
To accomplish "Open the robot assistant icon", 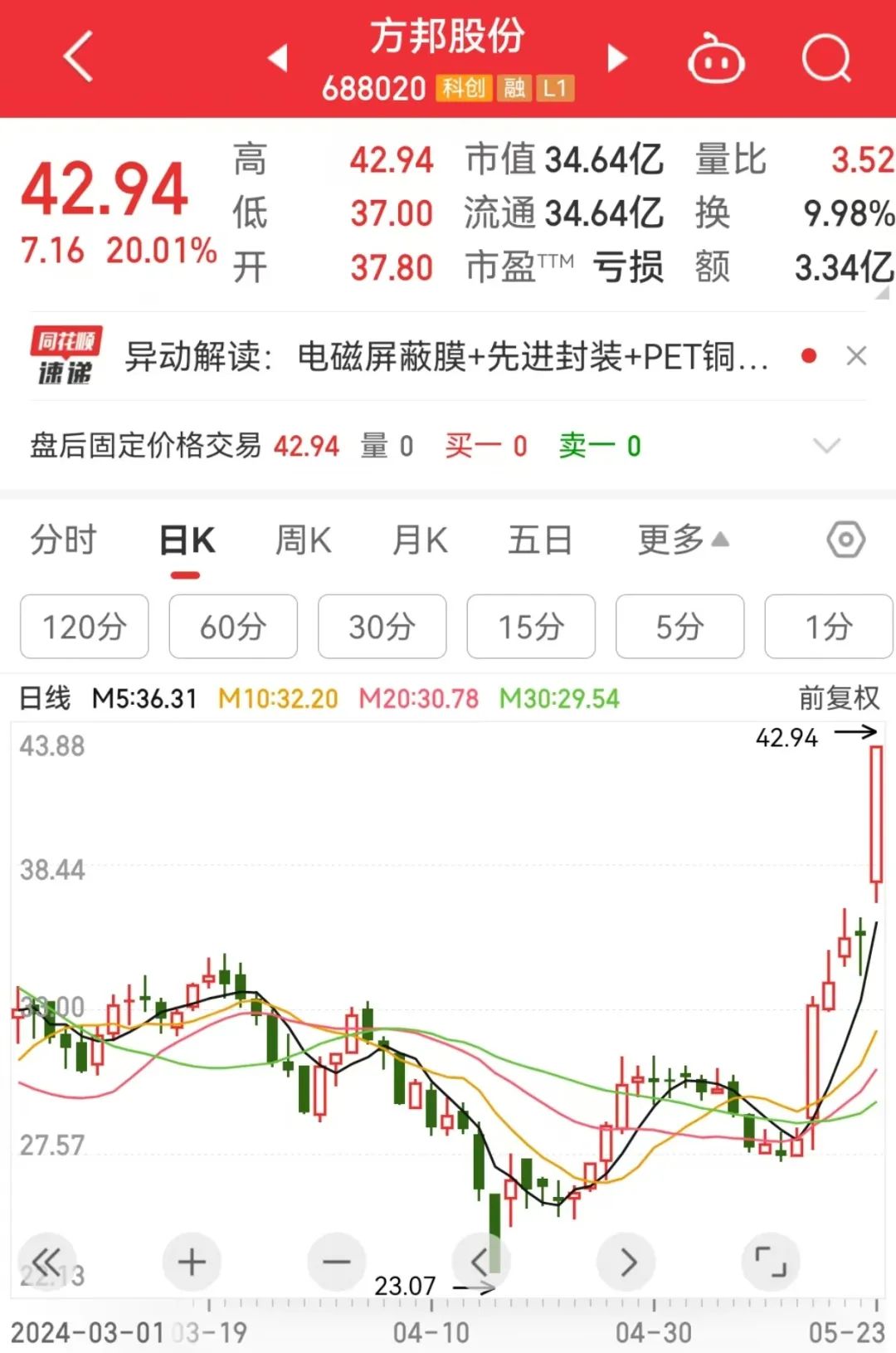I will [x=716, y=60].
